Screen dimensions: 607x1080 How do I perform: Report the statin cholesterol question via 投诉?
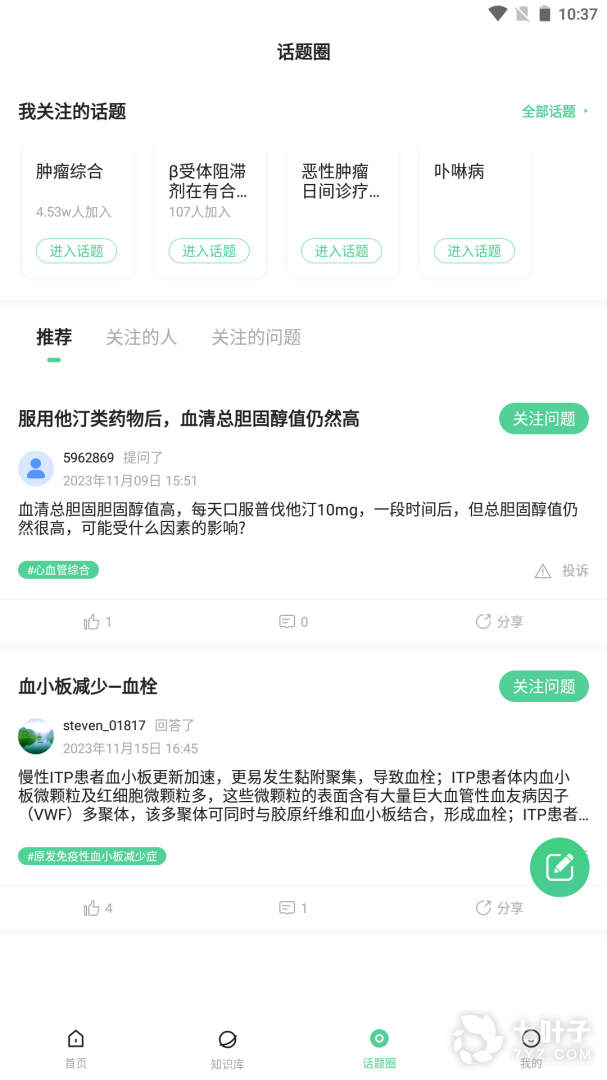pos(562,571)
